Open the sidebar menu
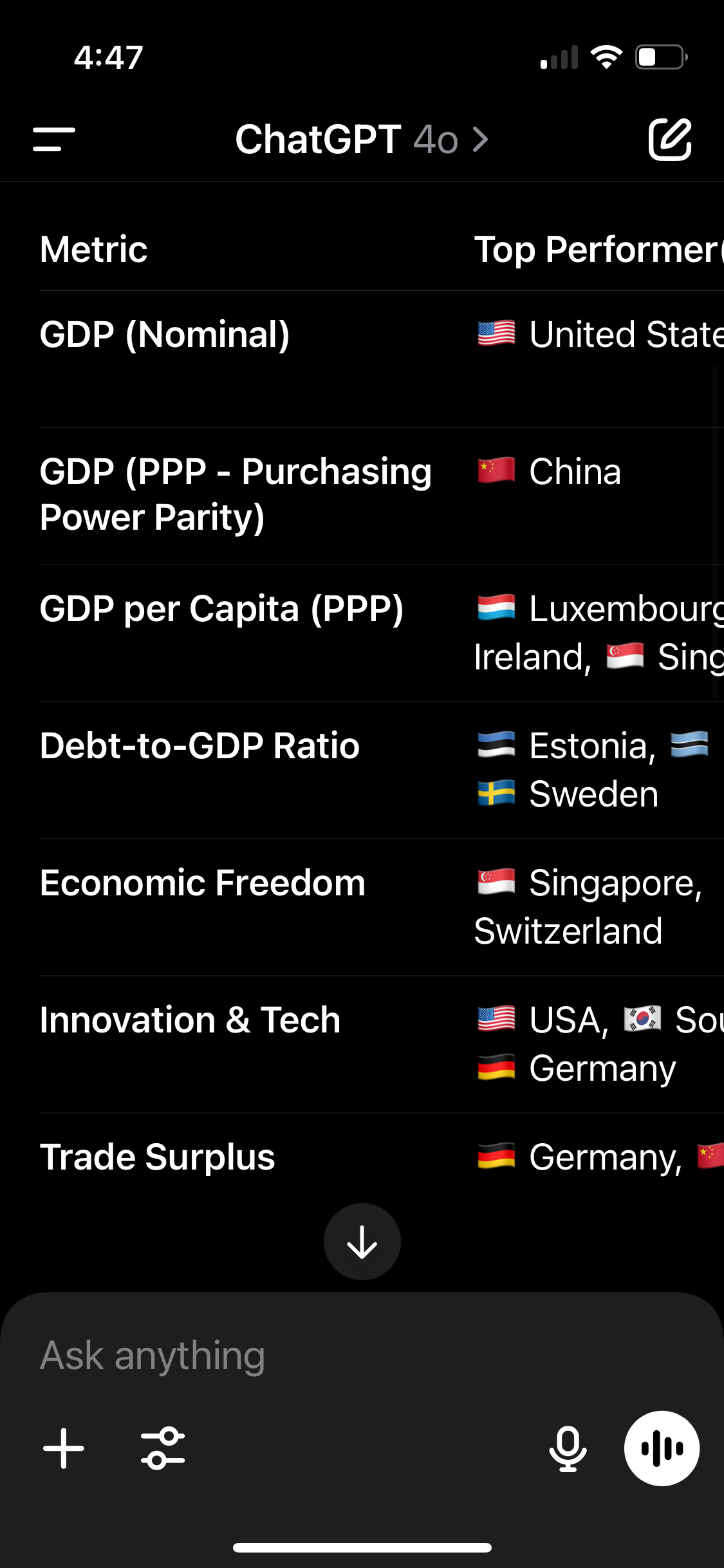This screenshot has width=724, height=1568. click(54, 139)
